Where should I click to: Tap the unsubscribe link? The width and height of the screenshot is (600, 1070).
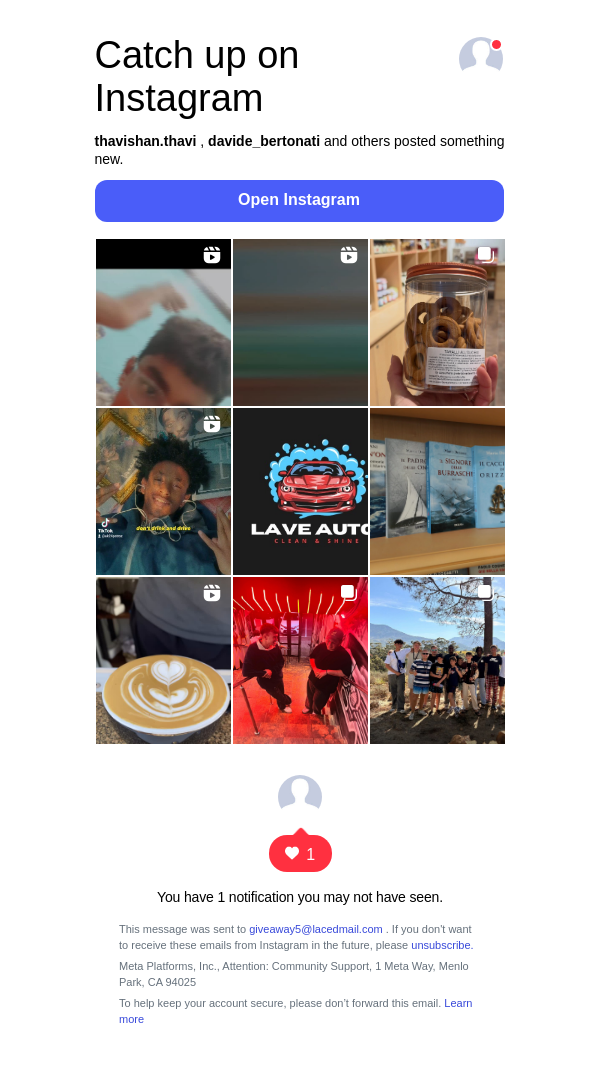click(x=441, y=945)
